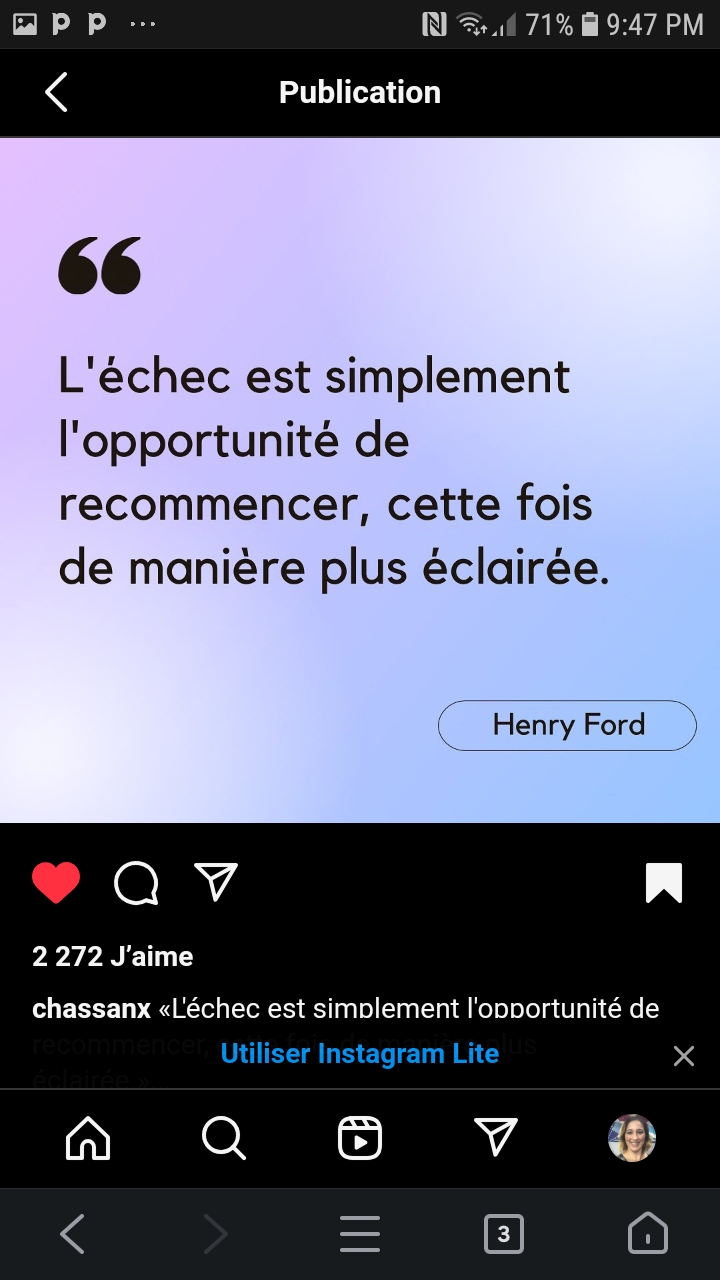Open the chassanx profile
The height and width of the screenshot is (1280, 720).
point(92,1009)
